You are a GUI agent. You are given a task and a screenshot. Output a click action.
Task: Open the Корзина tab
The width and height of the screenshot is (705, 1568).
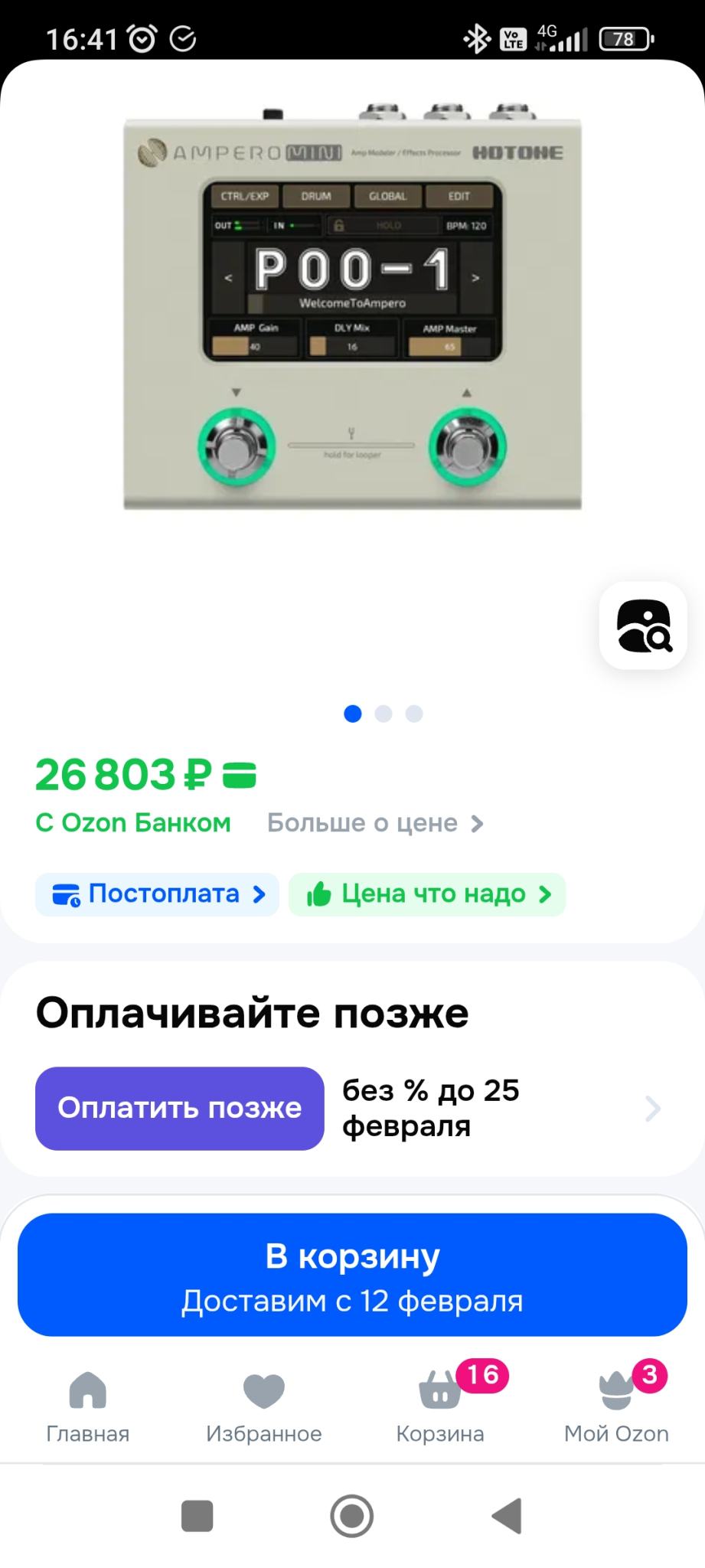(440, 1406)
